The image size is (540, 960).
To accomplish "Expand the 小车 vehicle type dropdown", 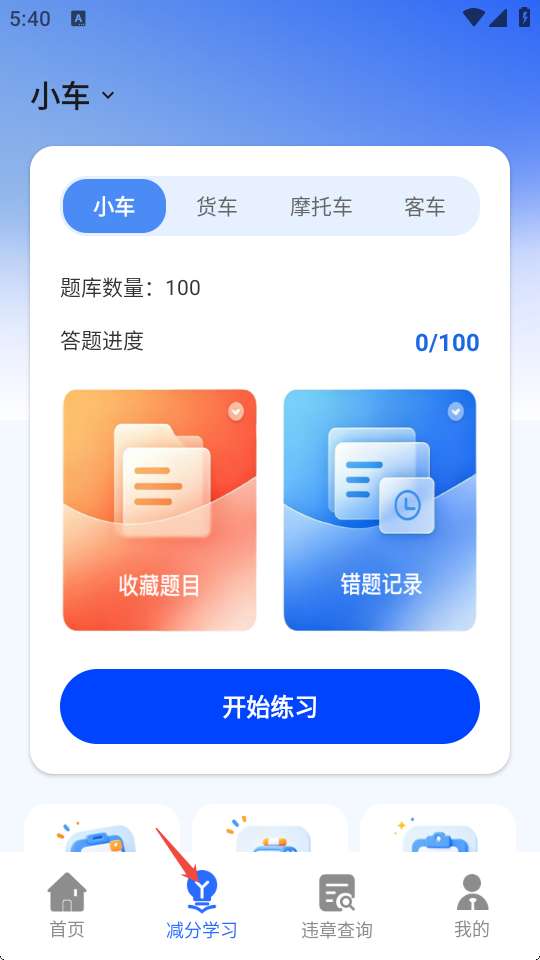I will pos(73,96).
